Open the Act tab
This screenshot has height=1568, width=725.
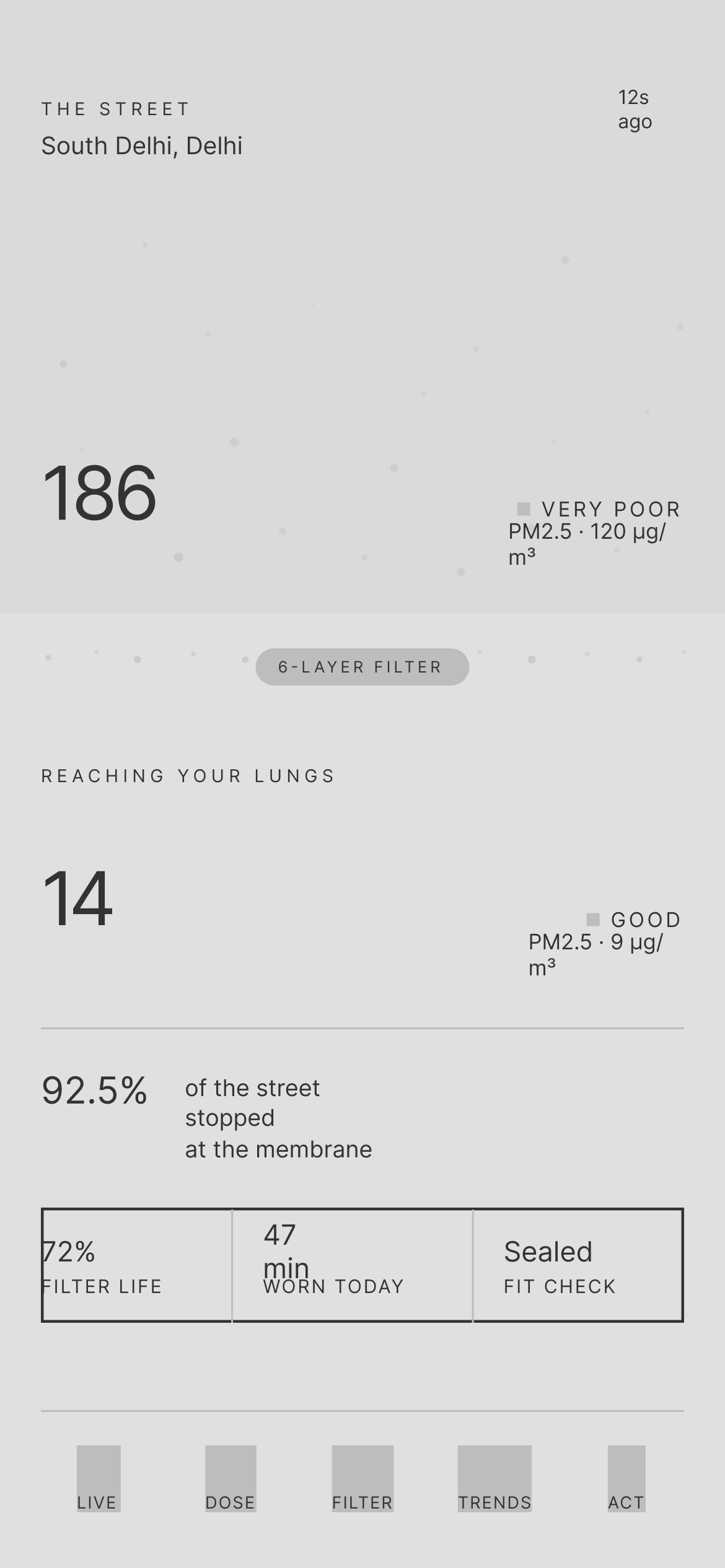coord(626,1478)
